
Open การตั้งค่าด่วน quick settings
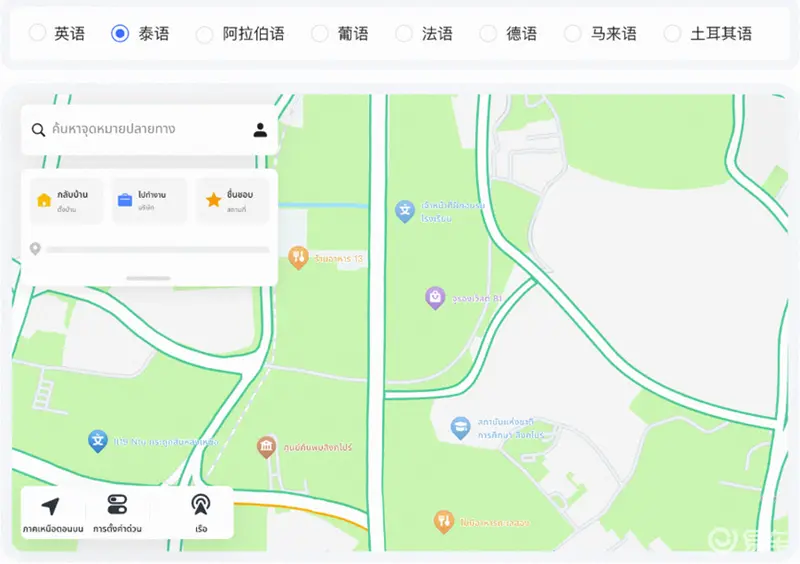click(117, 512)
